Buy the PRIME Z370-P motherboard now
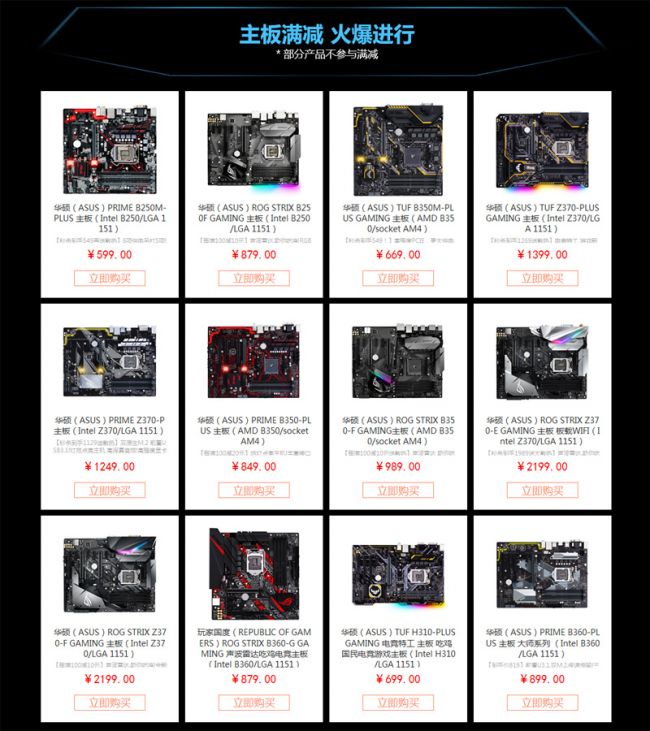 (x=110, y=491)
